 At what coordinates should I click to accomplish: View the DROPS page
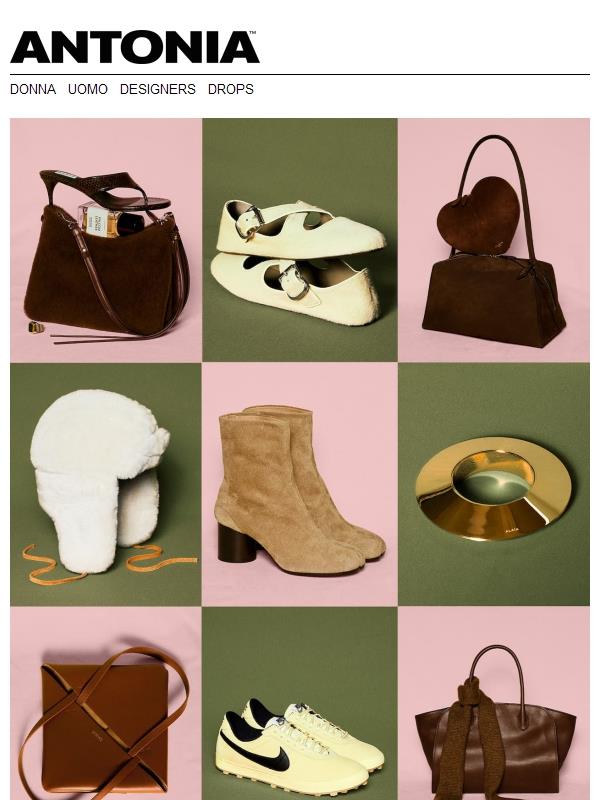tap(230, 89)
